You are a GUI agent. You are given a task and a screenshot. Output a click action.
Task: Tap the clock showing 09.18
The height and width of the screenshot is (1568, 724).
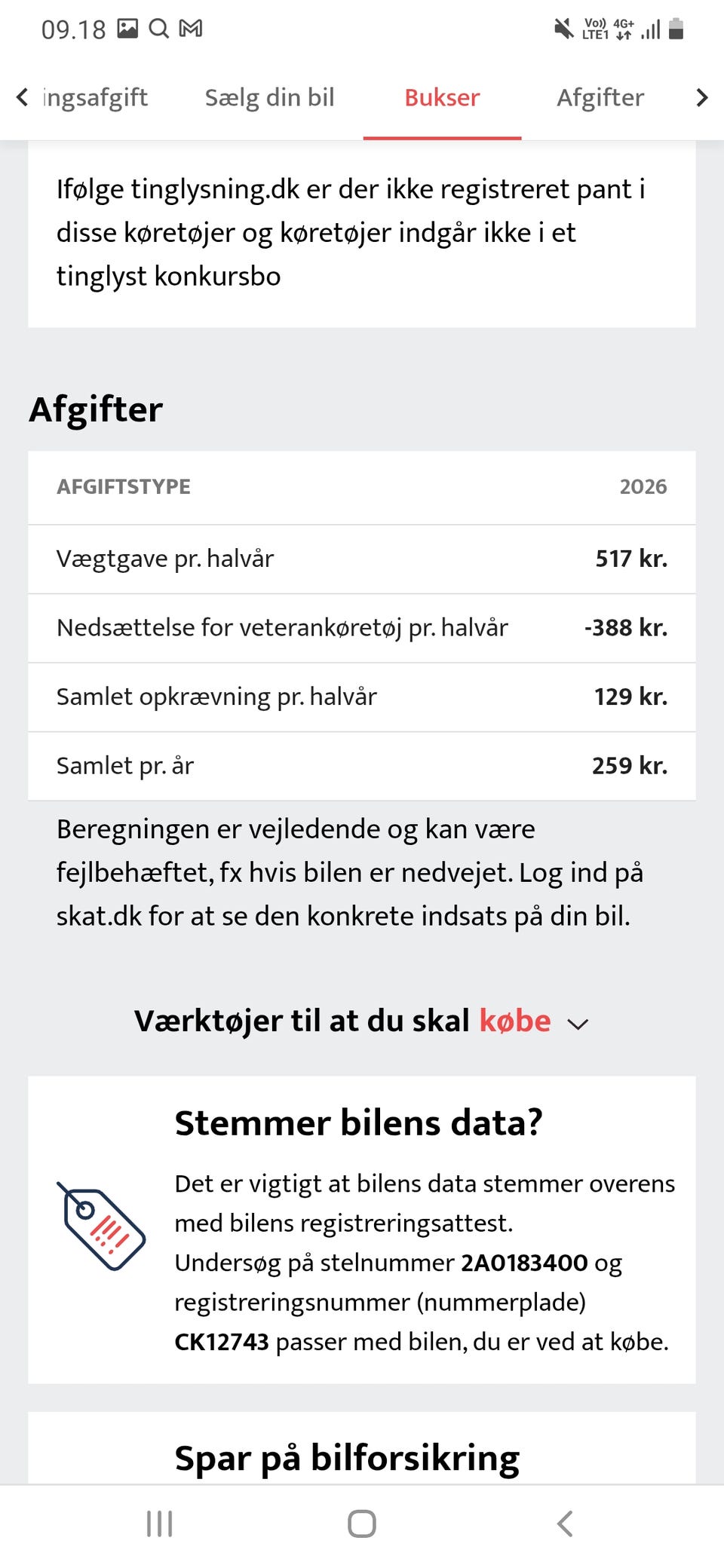[x=75, y=29]
